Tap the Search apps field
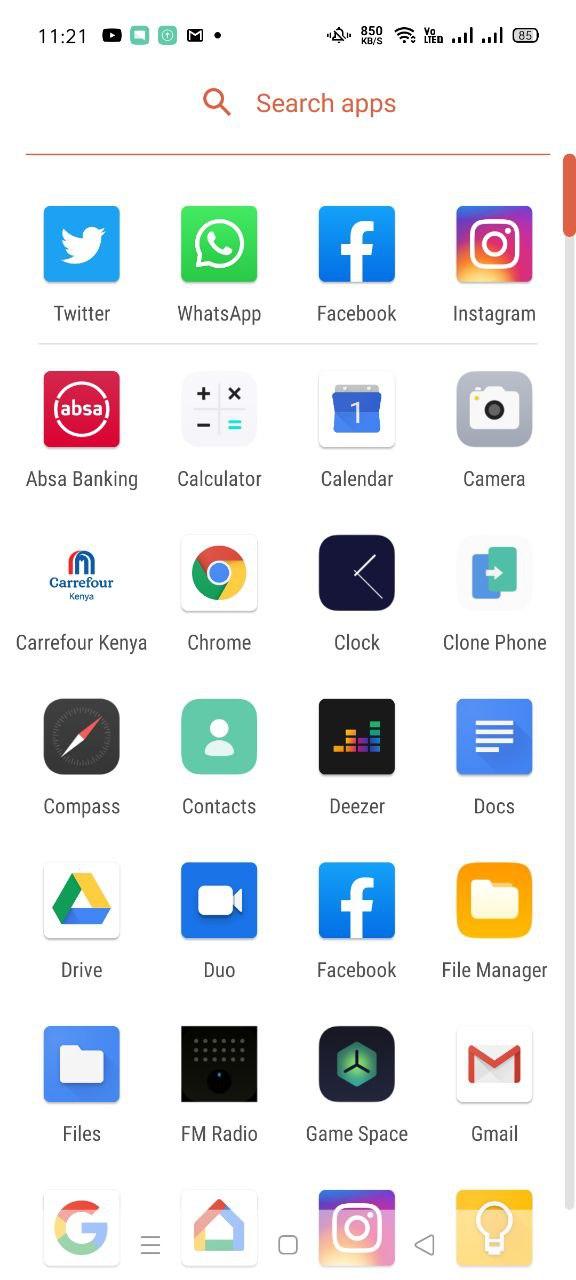 coord(288,103)
